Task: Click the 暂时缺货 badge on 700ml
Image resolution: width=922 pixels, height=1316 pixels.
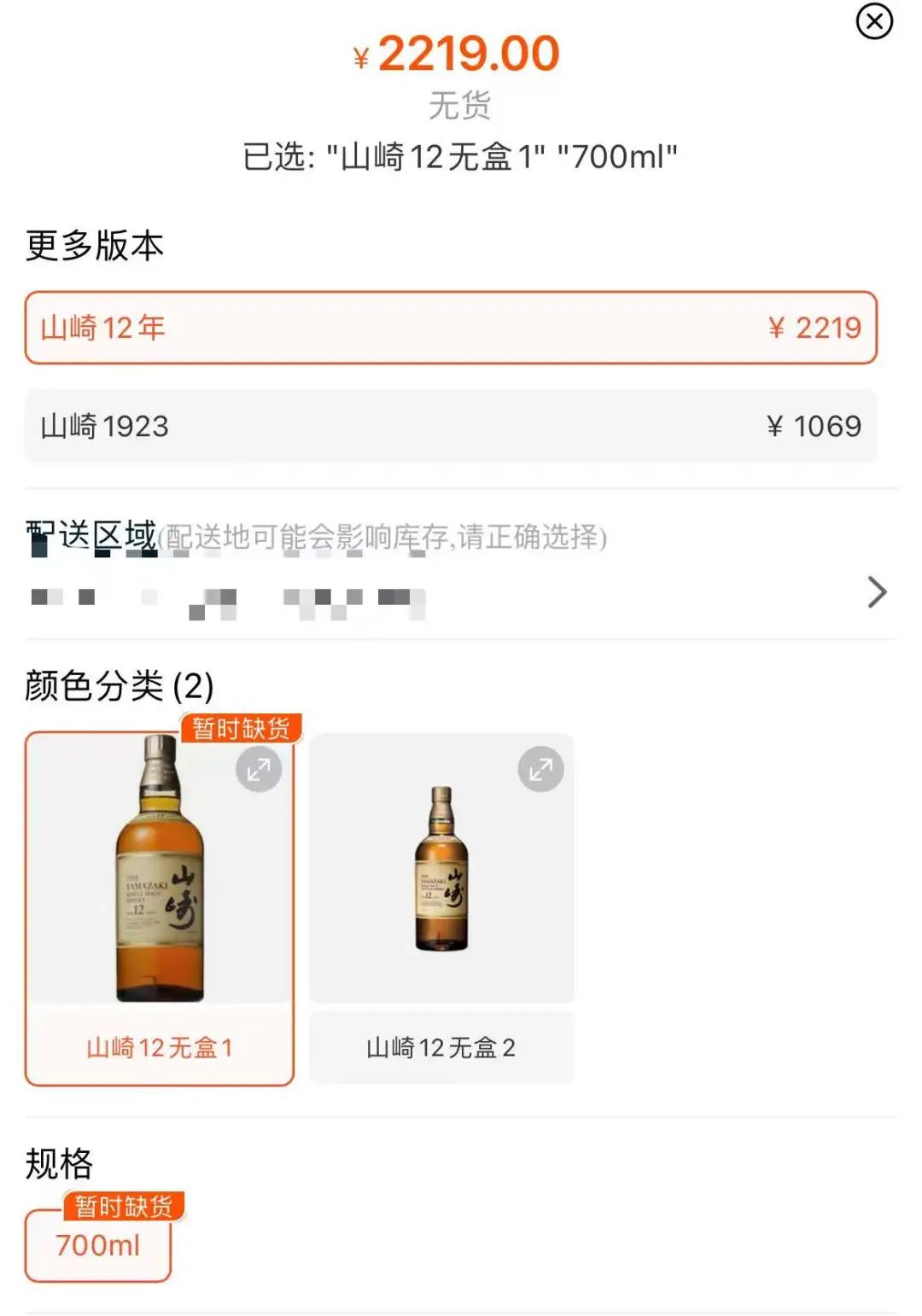Action: 125,1207
